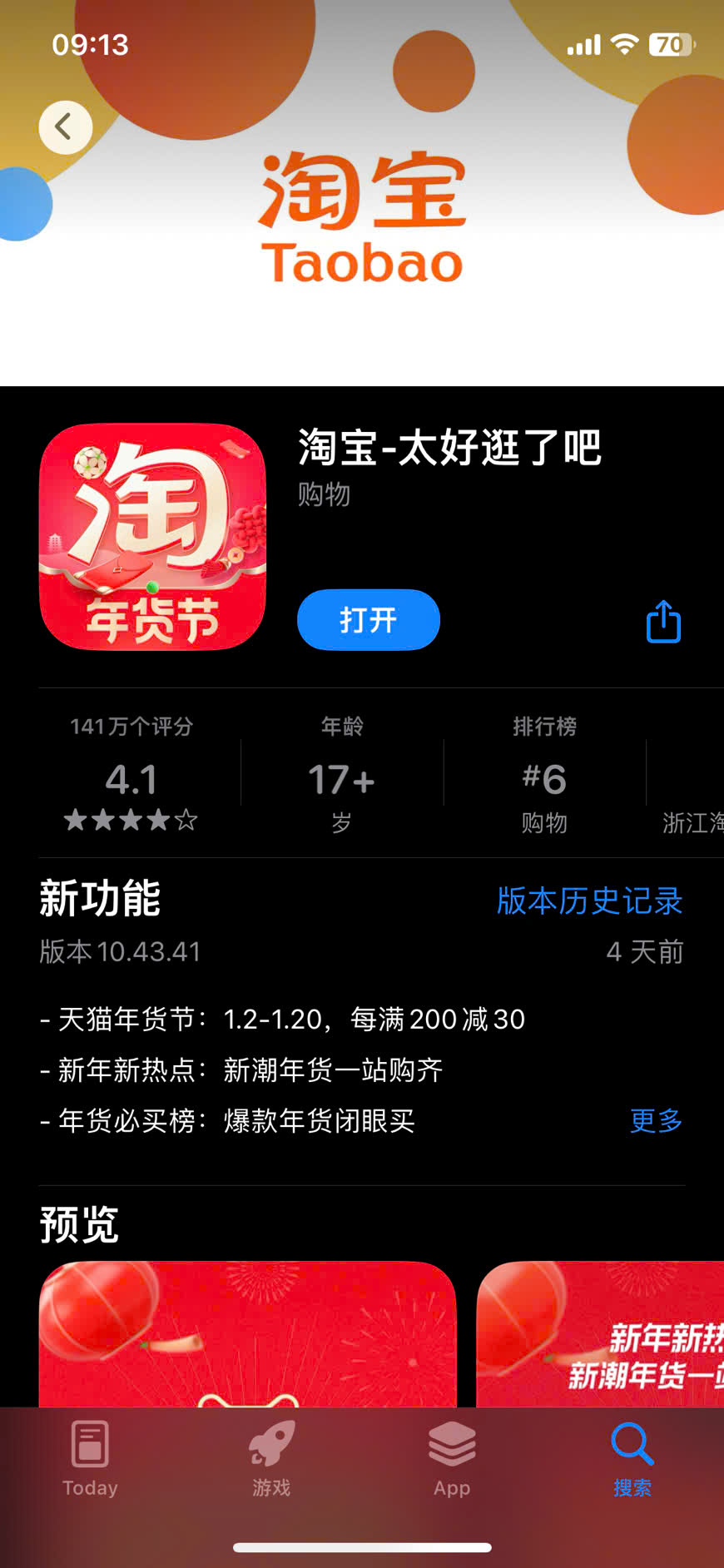This screenshot has height=1568, width=724.
Task: Tap the 打开 button to open Taobao
Action: click(x=368, y=620)
